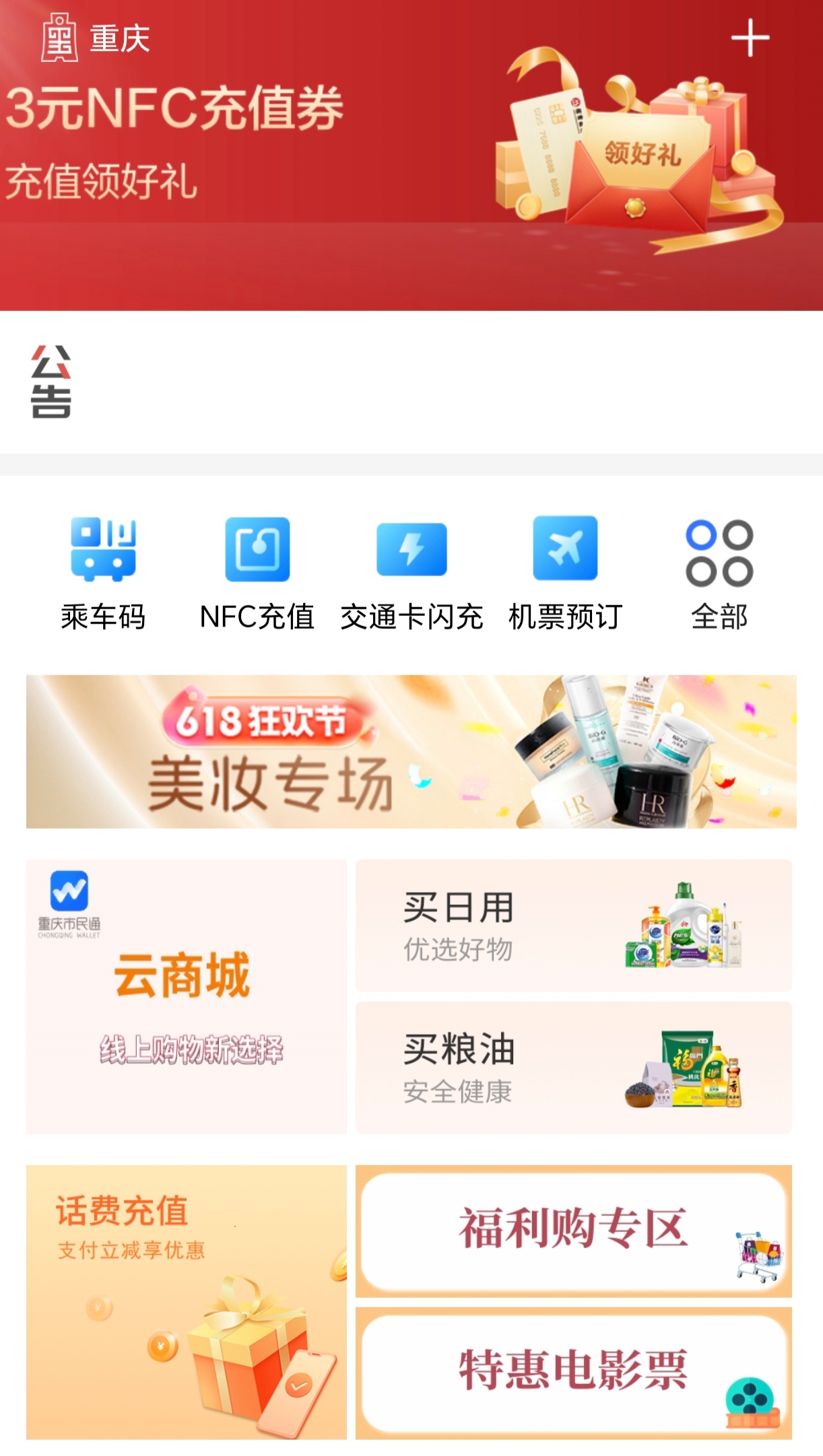Tap the plus icon at top right
The image size is (823, 1456).
[751, 38]
